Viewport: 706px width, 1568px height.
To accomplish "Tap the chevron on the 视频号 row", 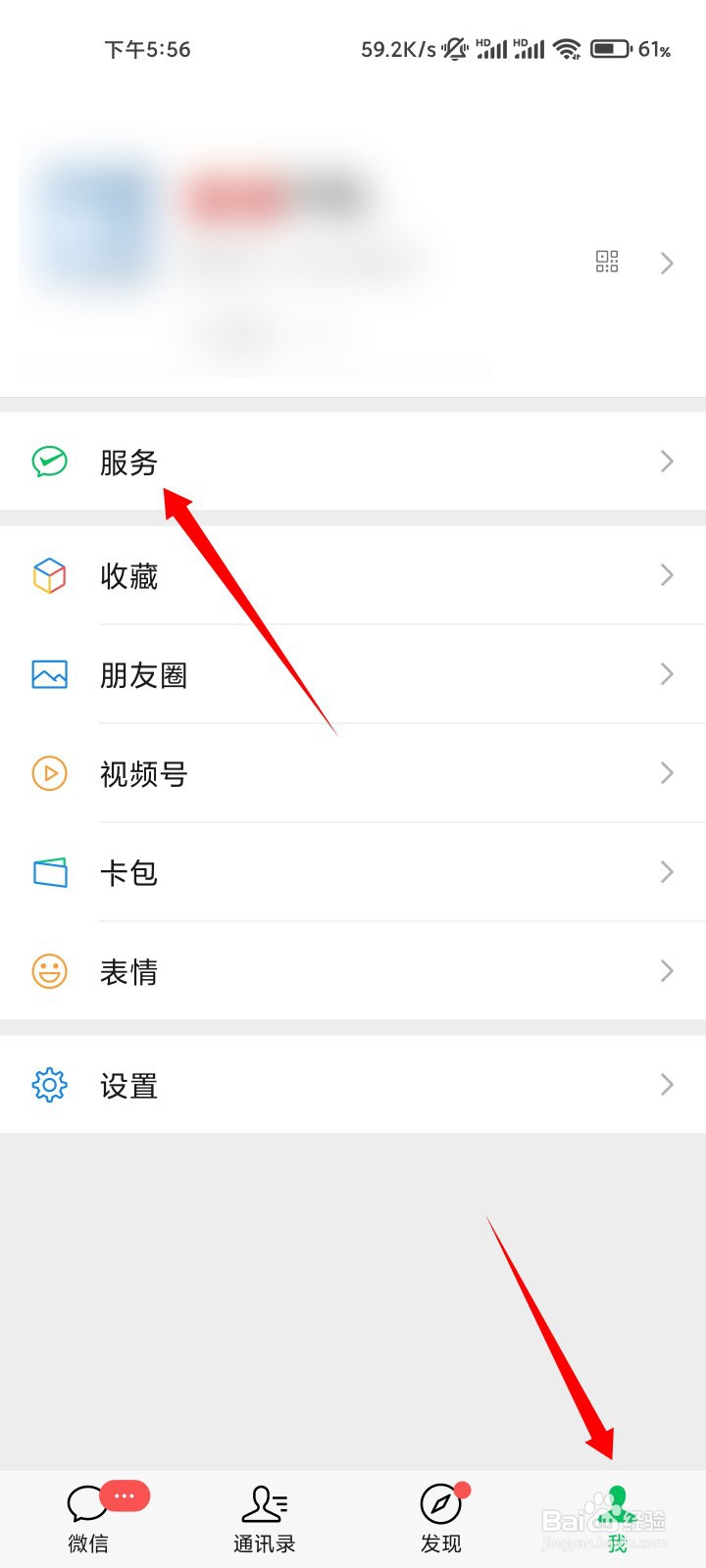I will pos(668,773).
